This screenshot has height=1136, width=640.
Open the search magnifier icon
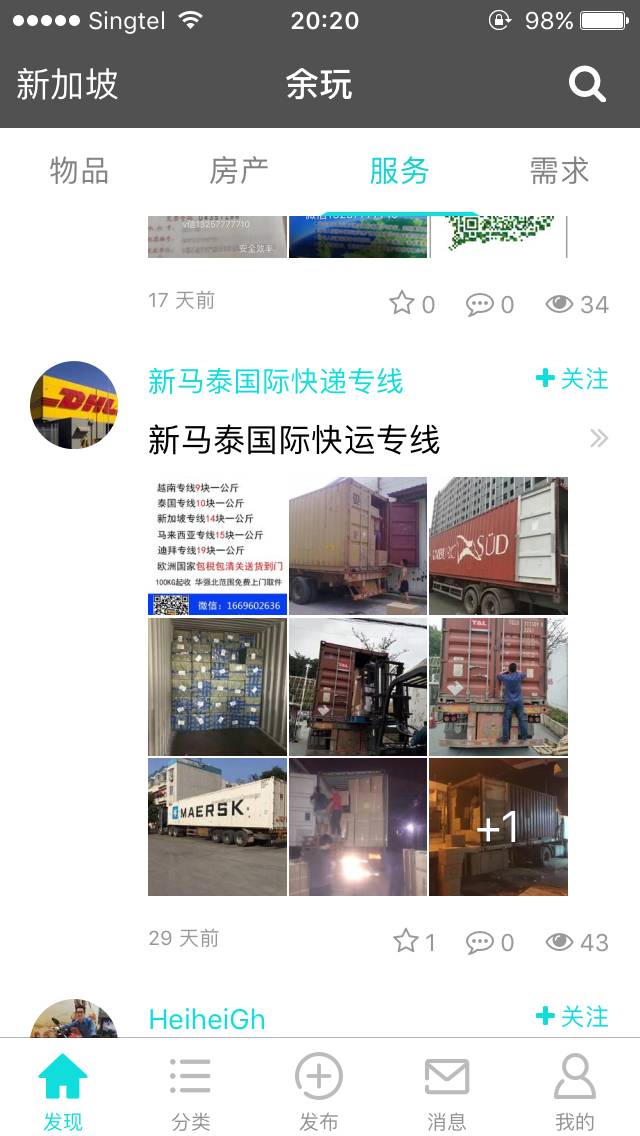coord(587,85)
